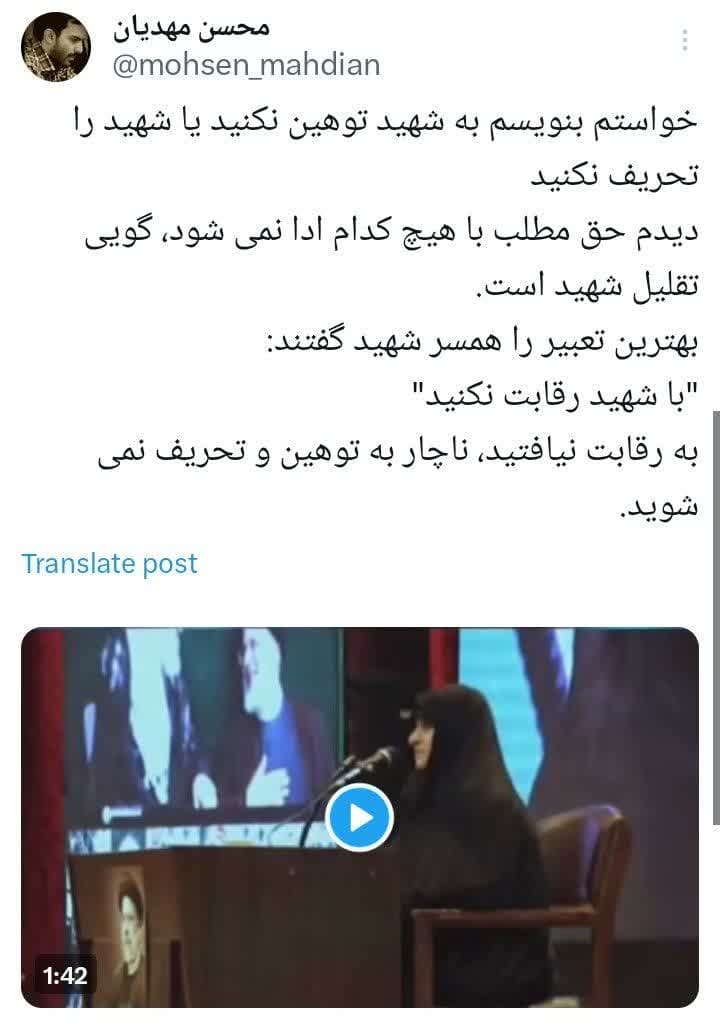Open the post's three-dot overflow menu

(x=685, y=40)
